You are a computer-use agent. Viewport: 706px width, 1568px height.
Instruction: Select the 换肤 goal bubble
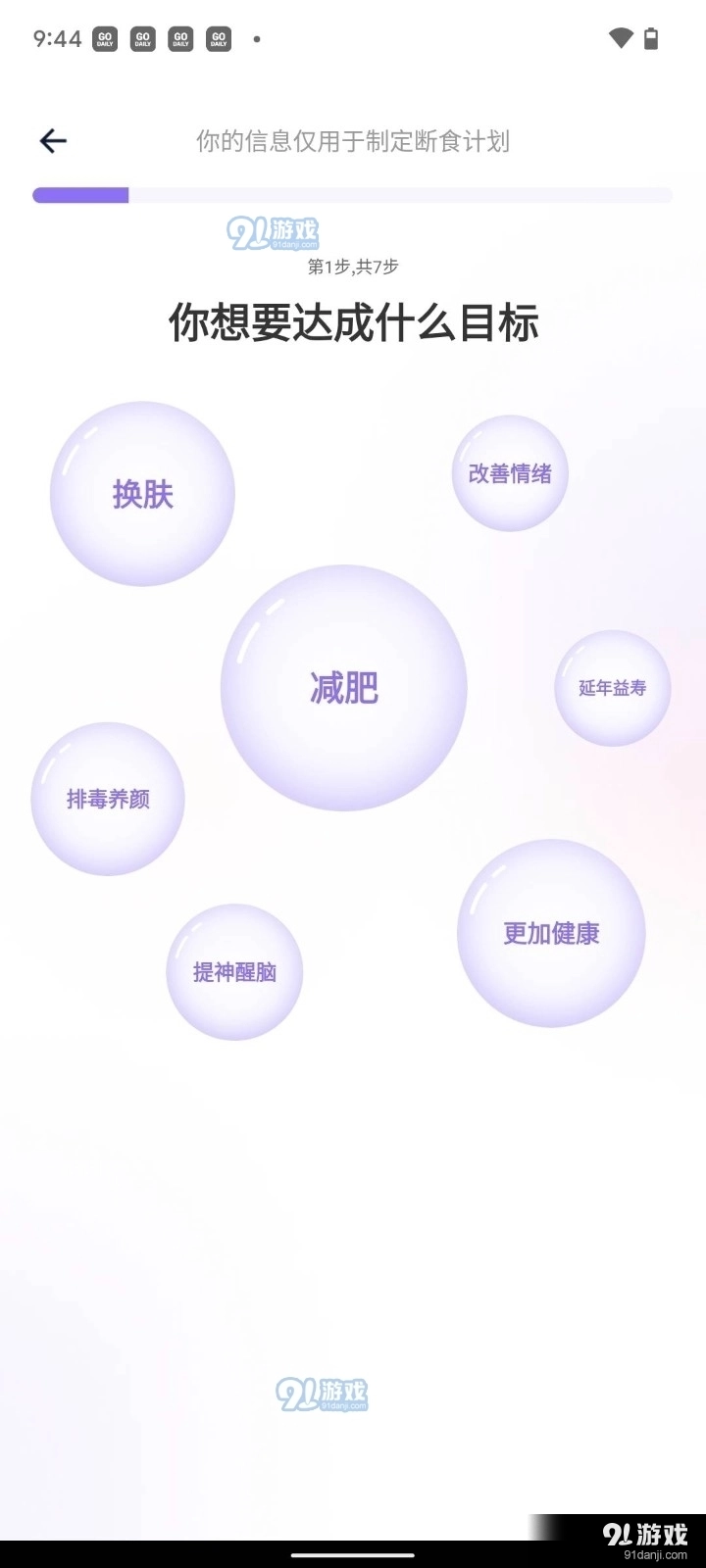142,494
